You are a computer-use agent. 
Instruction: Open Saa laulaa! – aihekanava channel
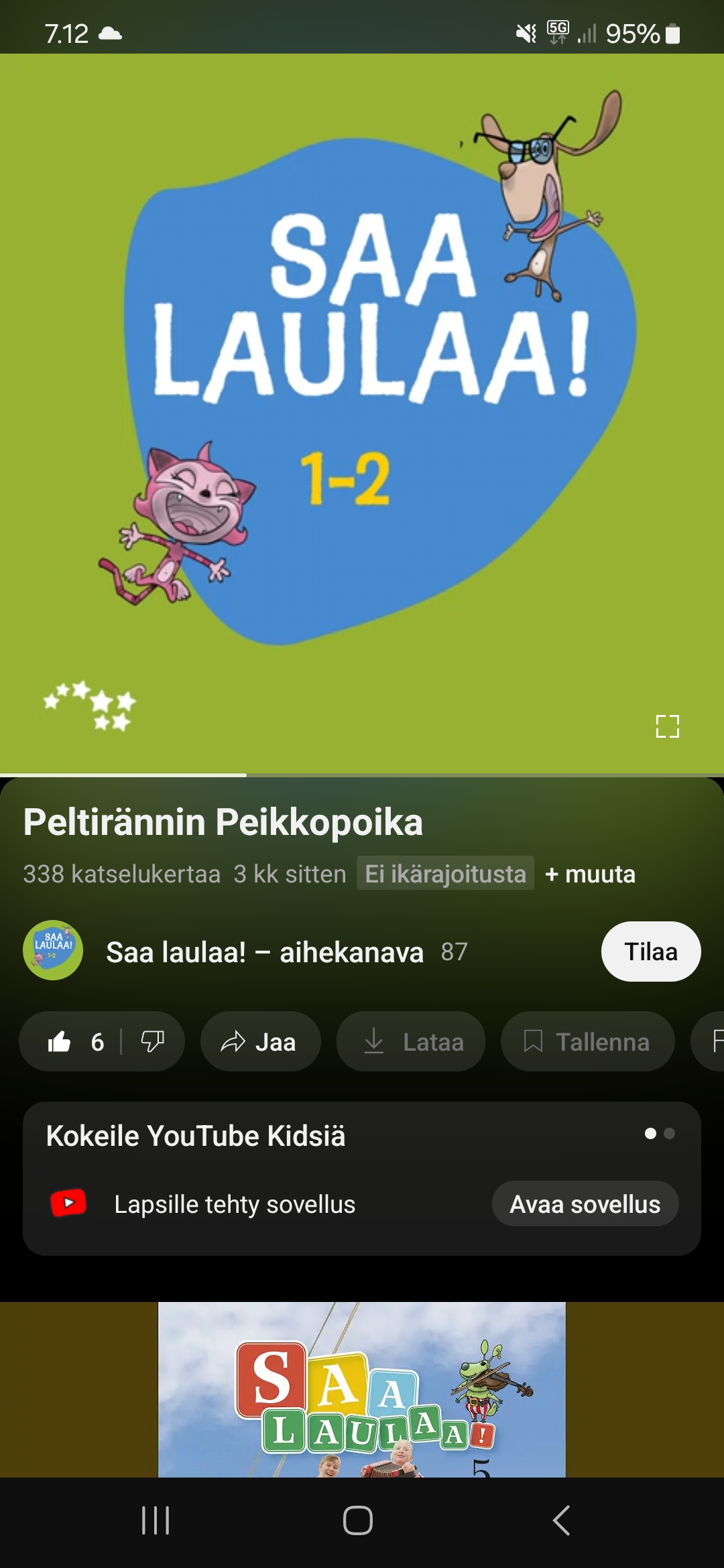point(264,952)
